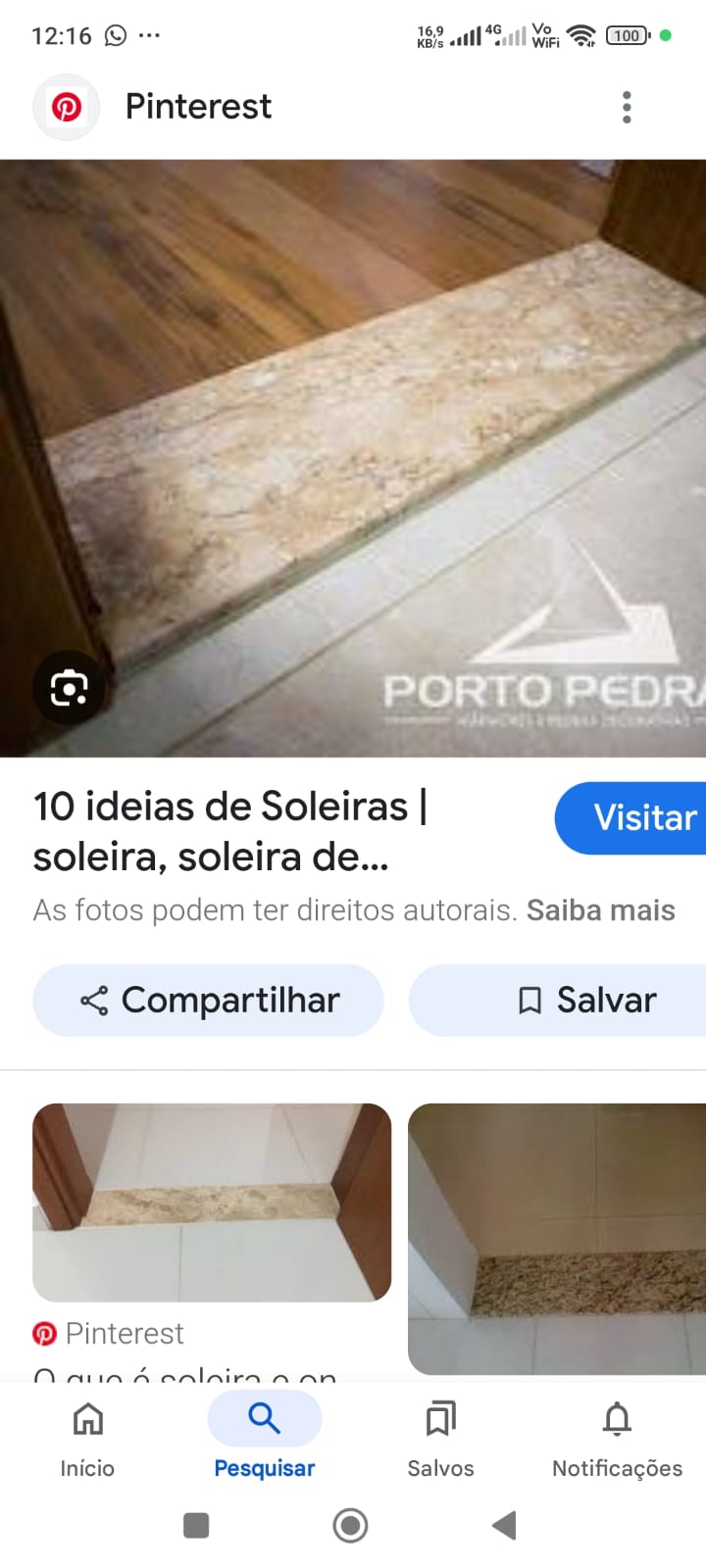Select the Pesquisar magnifier icon
This screenshot has width=706, height=1568.
click(264, 1418)
